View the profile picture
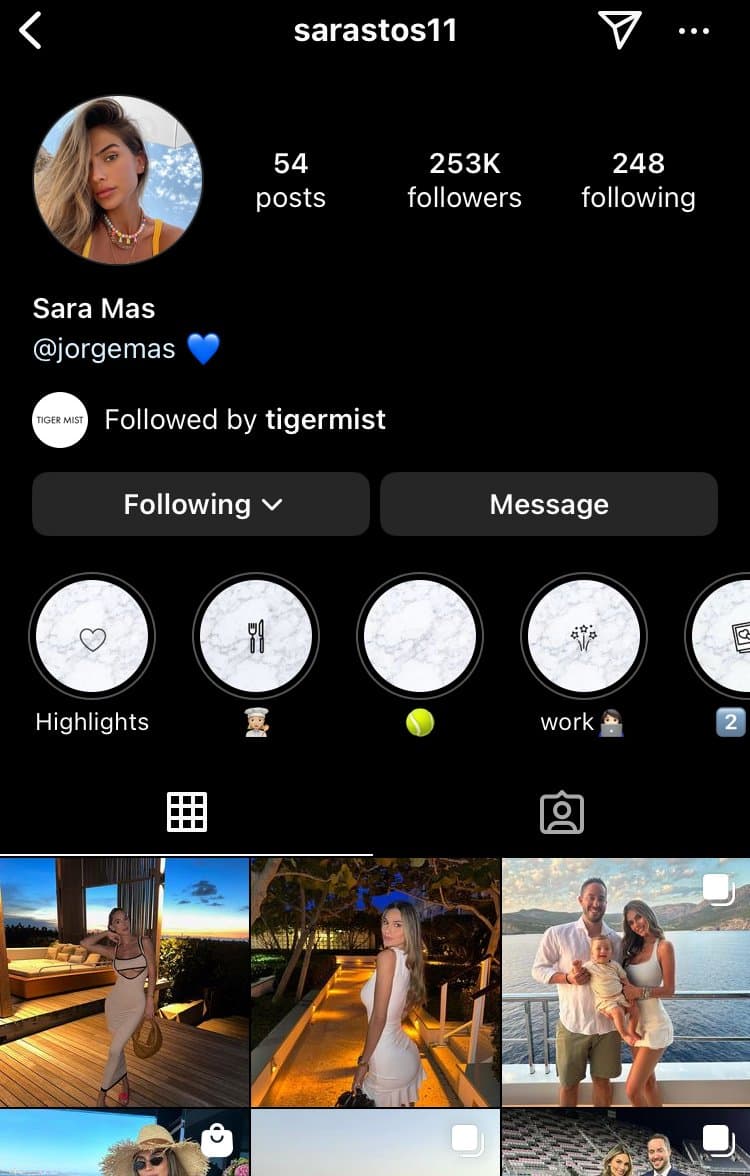Viewport: 750px width, 1176px height. tap(118, 180)
